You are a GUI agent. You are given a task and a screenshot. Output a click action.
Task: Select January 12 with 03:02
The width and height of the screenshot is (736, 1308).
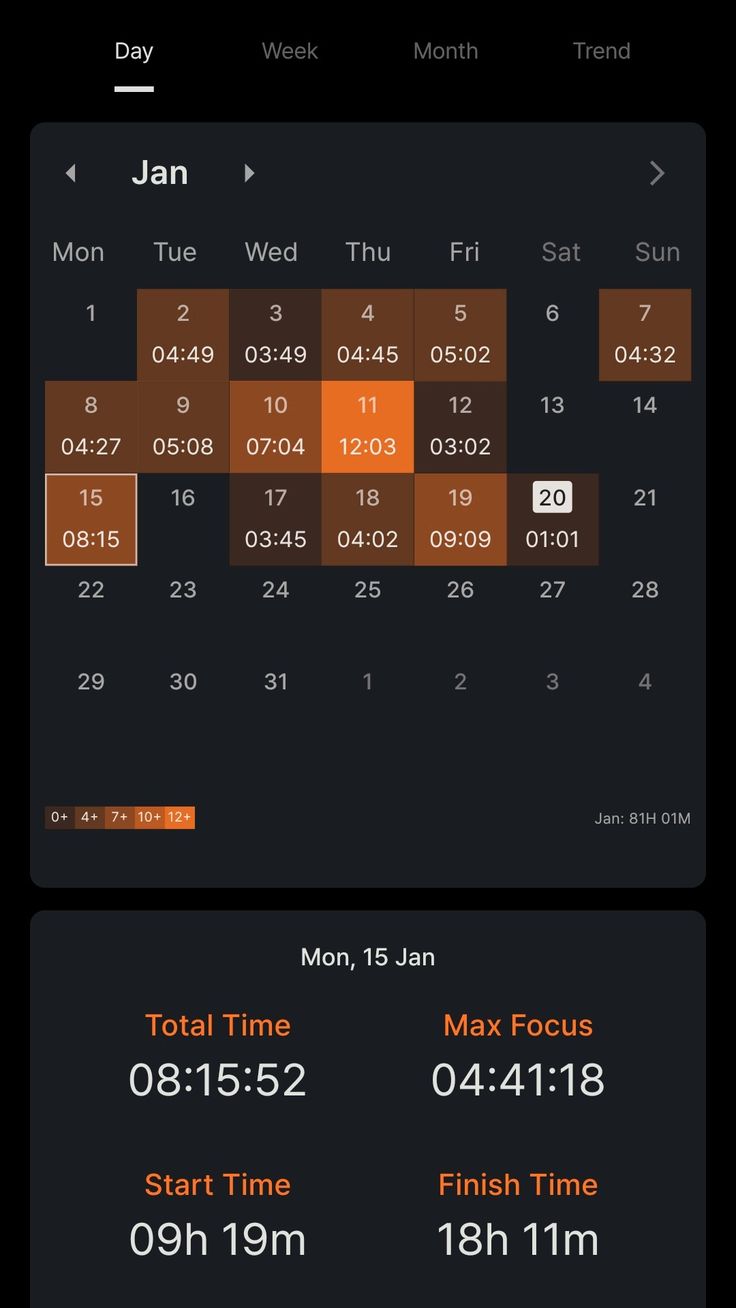point(460,427)
